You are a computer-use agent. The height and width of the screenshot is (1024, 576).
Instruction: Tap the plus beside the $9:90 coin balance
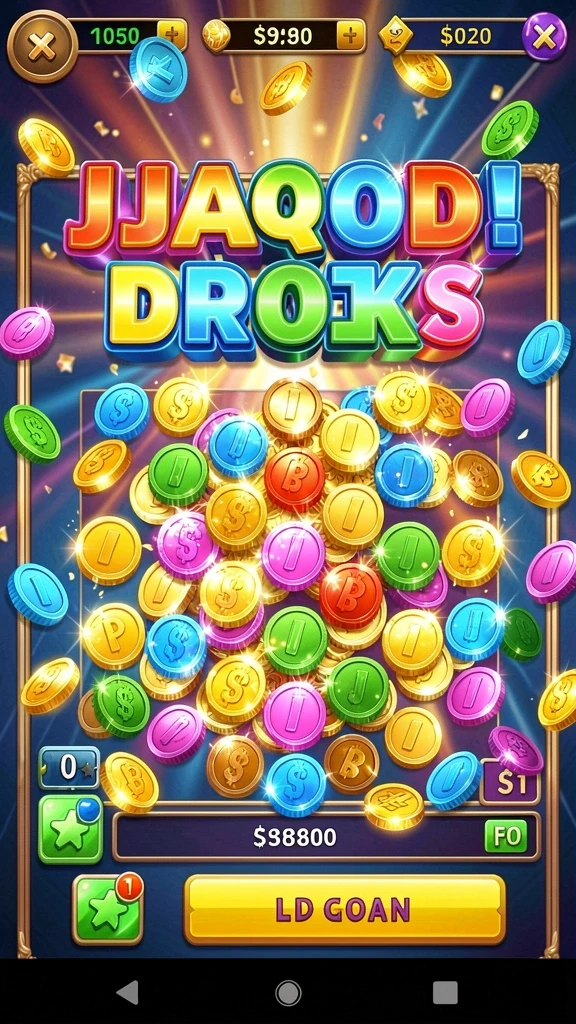(x=351, y=35)
